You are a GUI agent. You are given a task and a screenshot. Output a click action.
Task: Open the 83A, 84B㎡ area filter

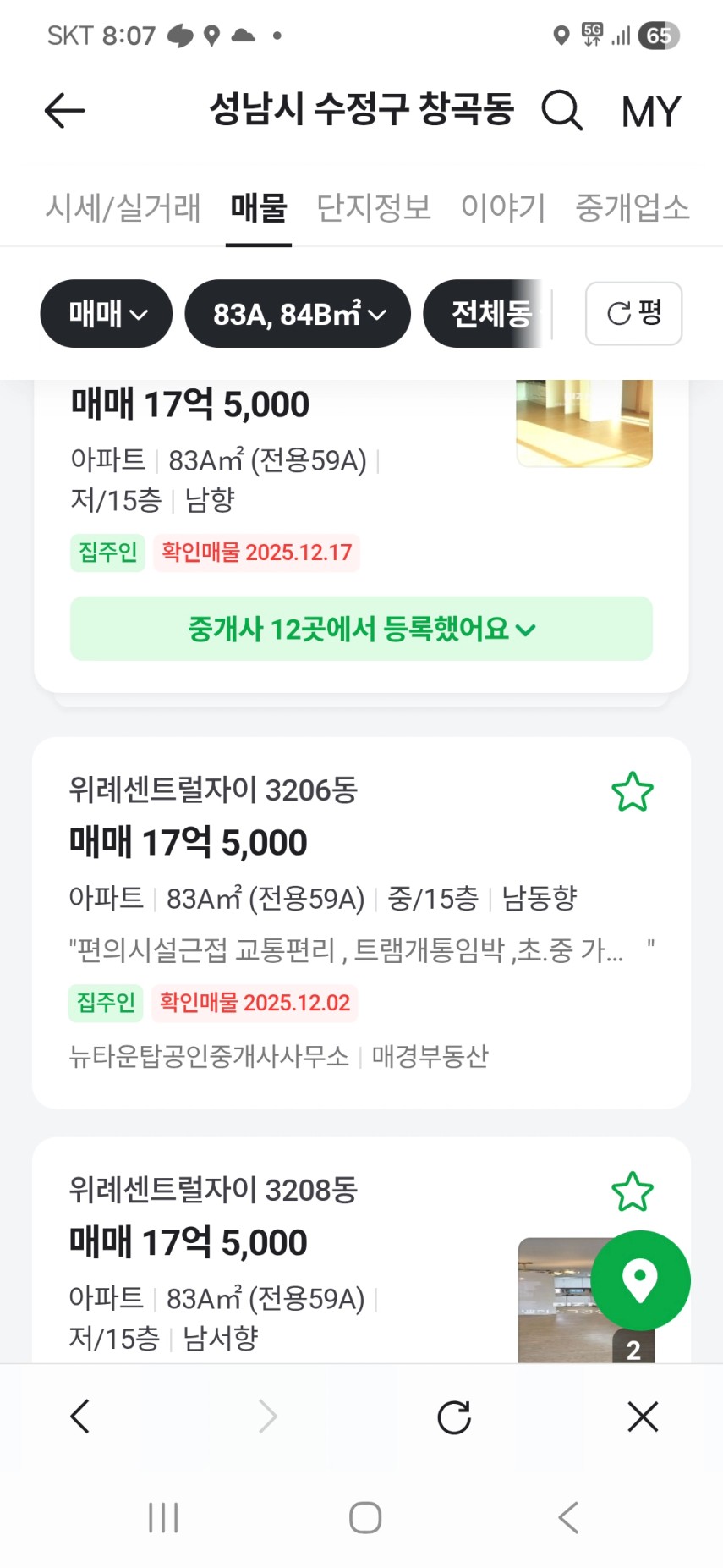coord(298,314)
